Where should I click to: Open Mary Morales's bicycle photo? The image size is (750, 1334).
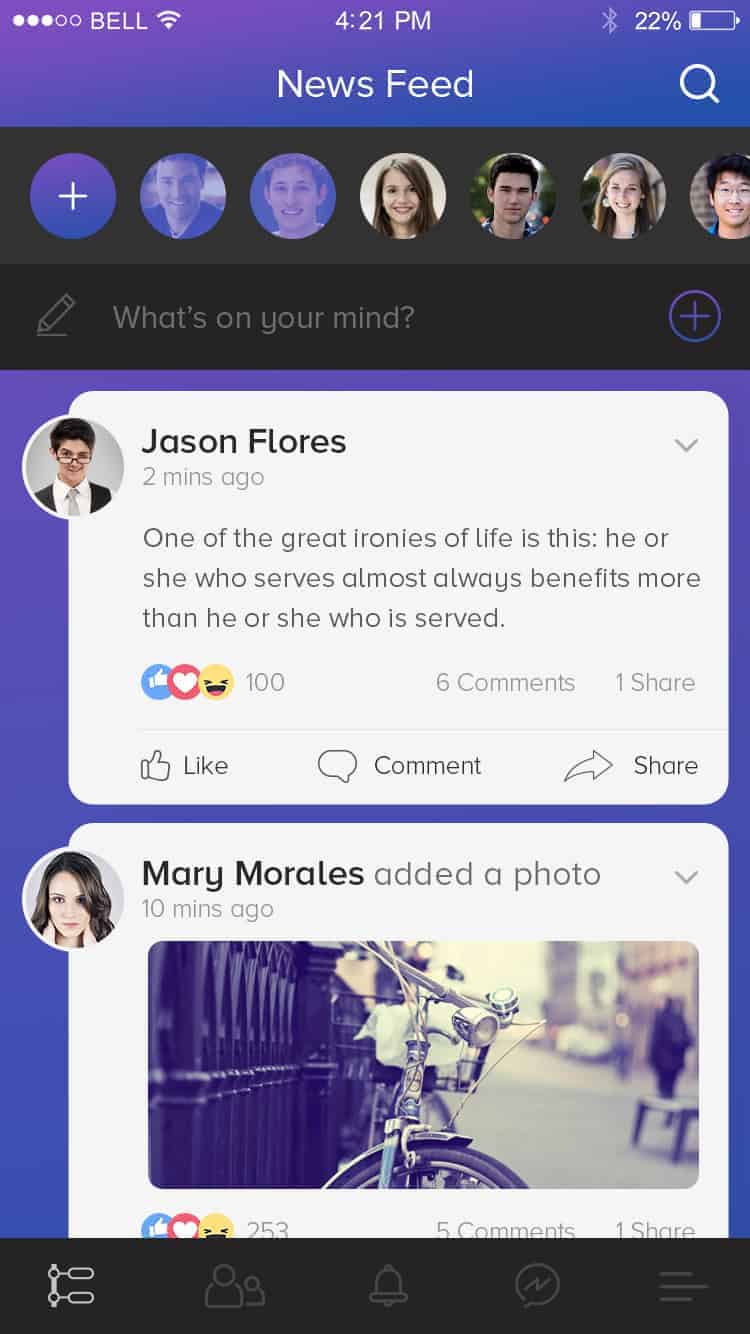tap(423, 1064)
